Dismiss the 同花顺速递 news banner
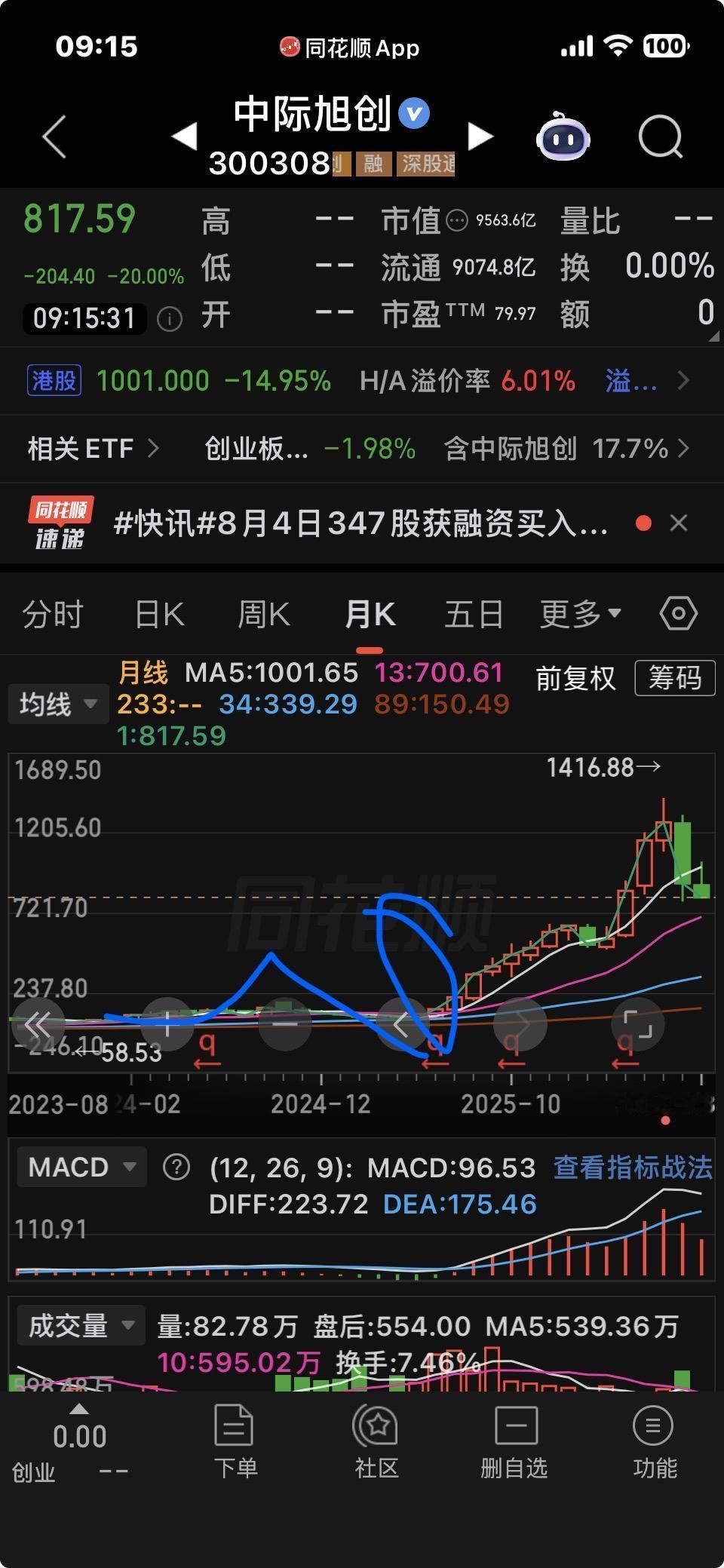 click(x=679, y=523)
